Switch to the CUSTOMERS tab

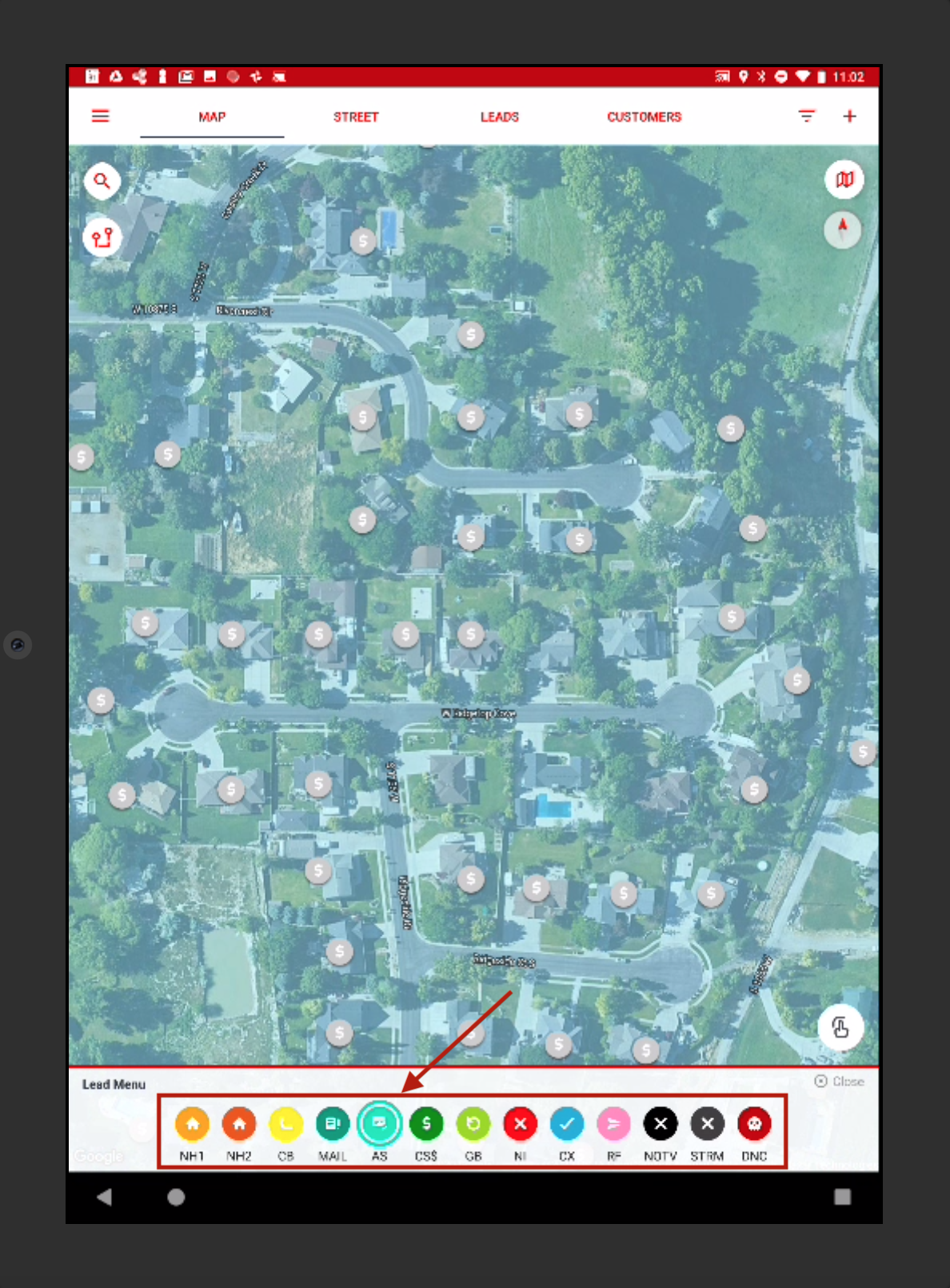(x=644, y=117)
